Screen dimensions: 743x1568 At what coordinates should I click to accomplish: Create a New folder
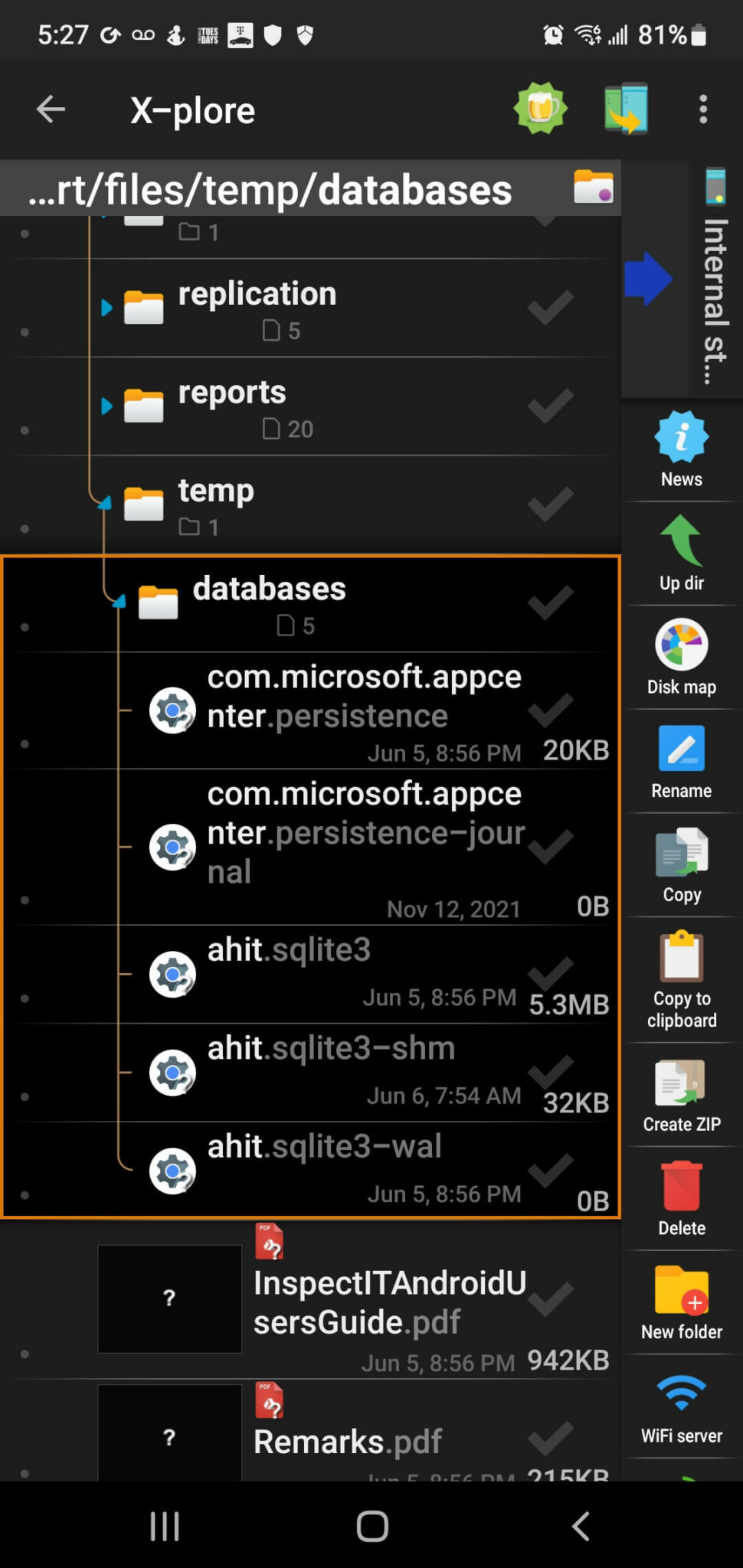pos(681,1303)
